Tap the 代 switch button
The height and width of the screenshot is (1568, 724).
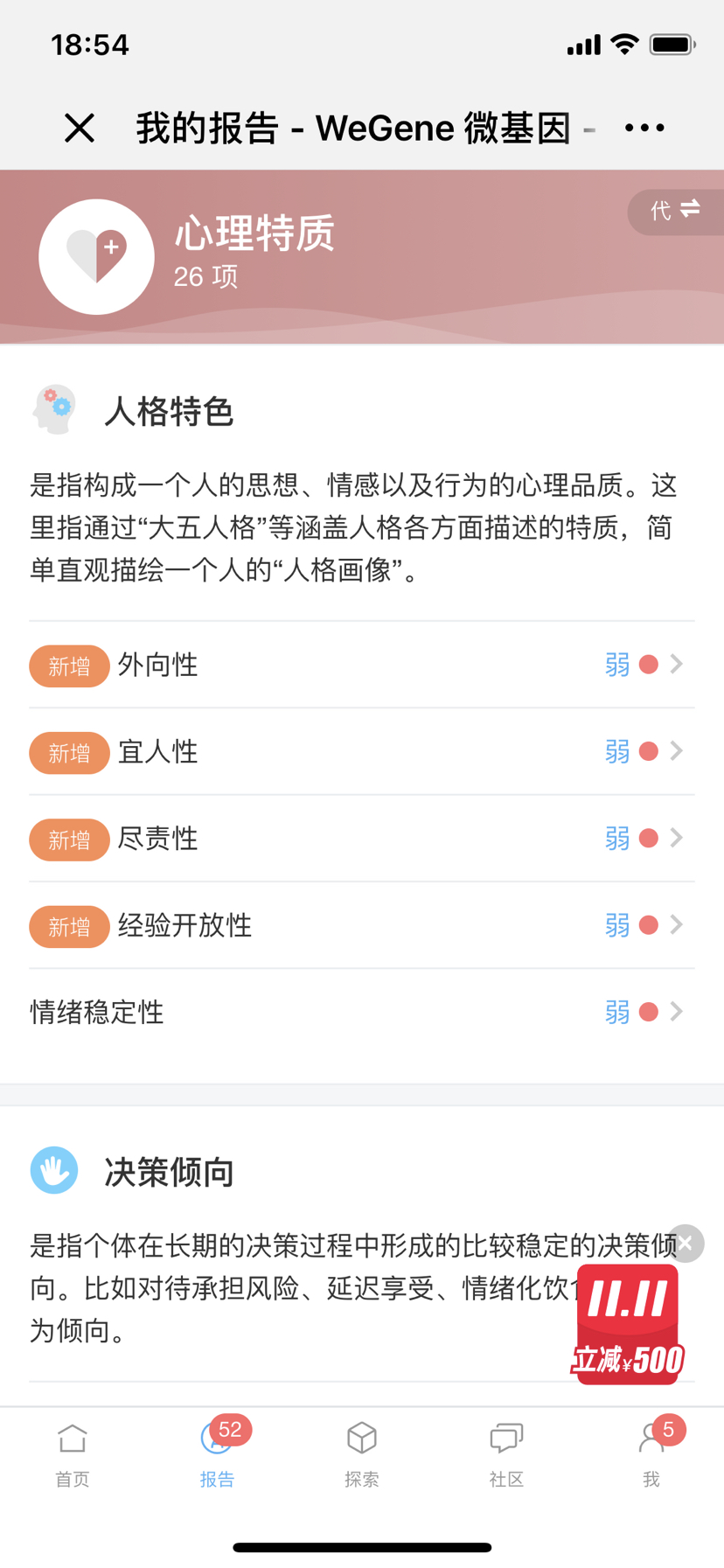tap(675, 211)
